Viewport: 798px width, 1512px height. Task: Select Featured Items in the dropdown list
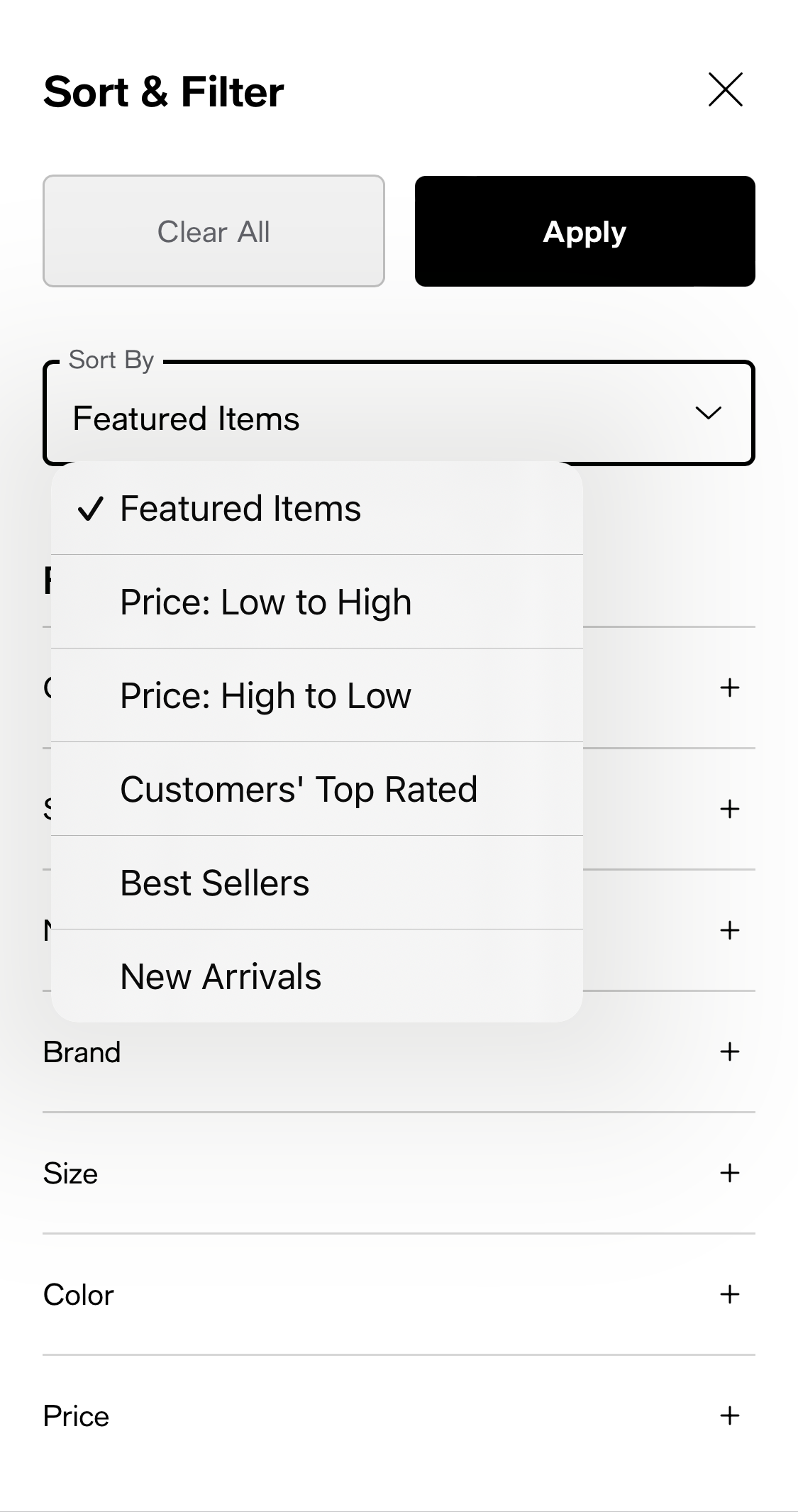pyautogui.click(x=240, y=508)
